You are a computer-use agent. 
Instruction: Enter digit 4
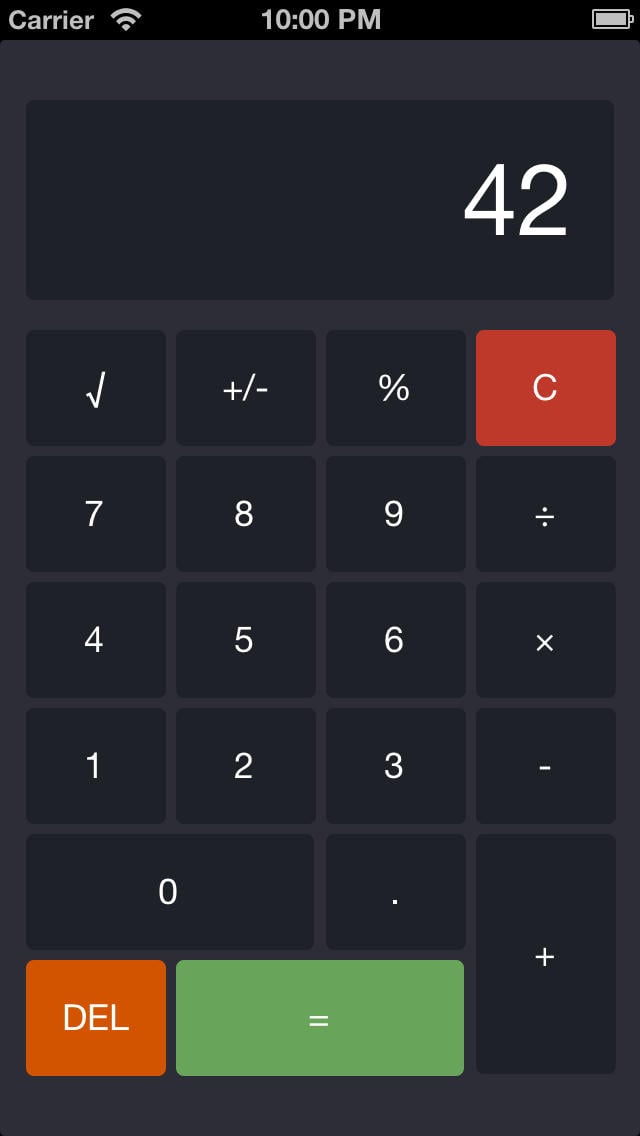[96, 640]
